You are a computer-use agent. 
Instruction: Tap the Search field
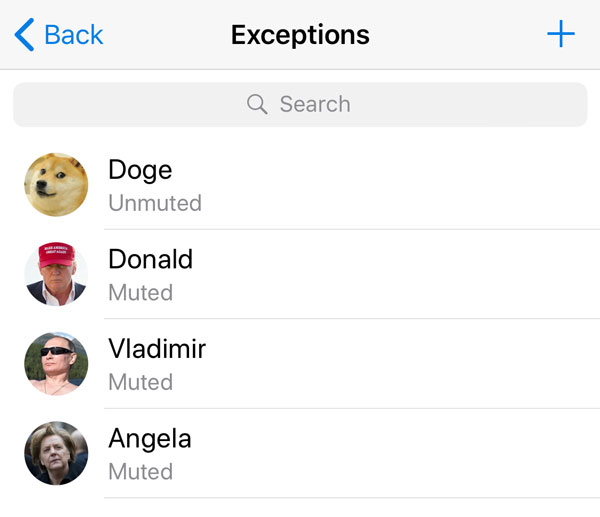click(x=300, y=104)
